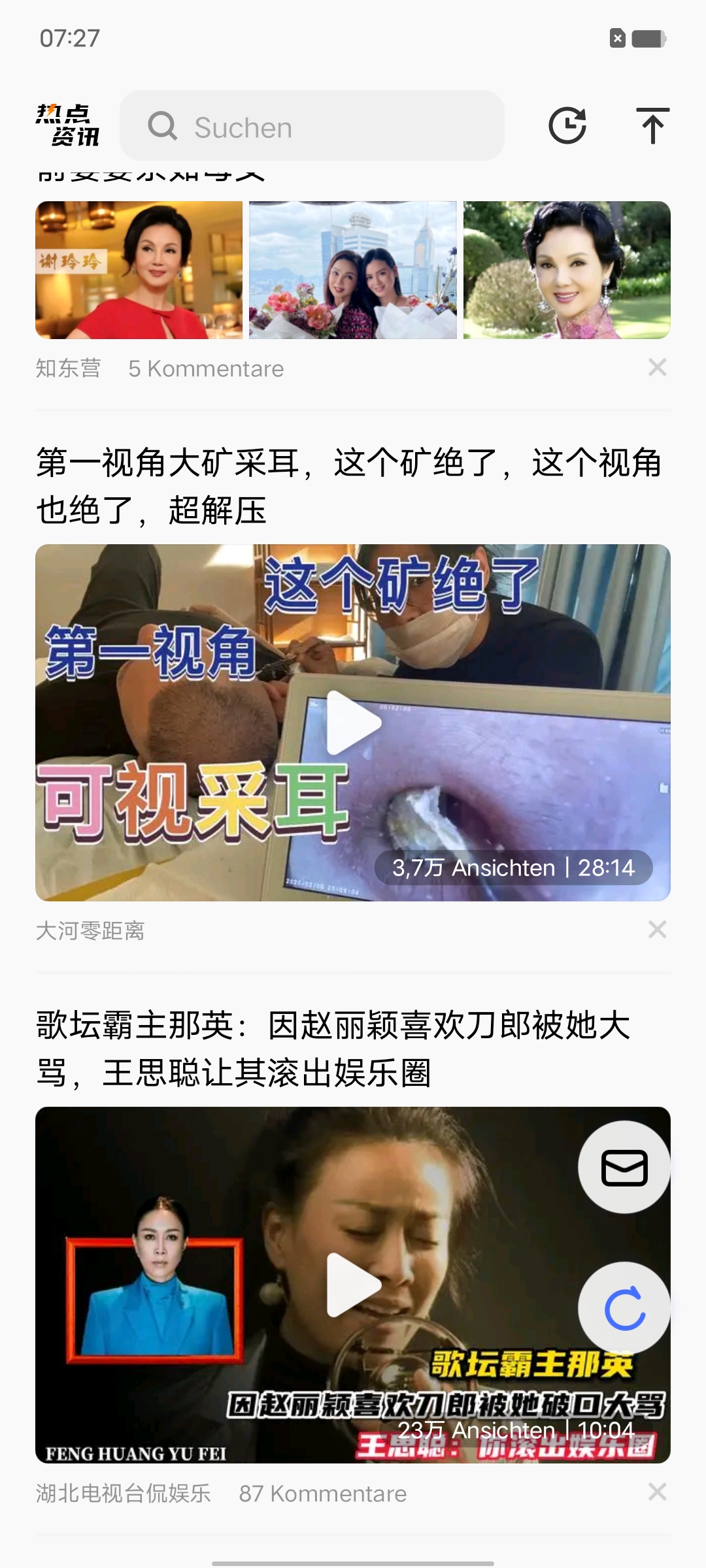Refresh the feed with the floating button
The height and width of the screenshot is (1568, 706).
[x=624, y=1308]
